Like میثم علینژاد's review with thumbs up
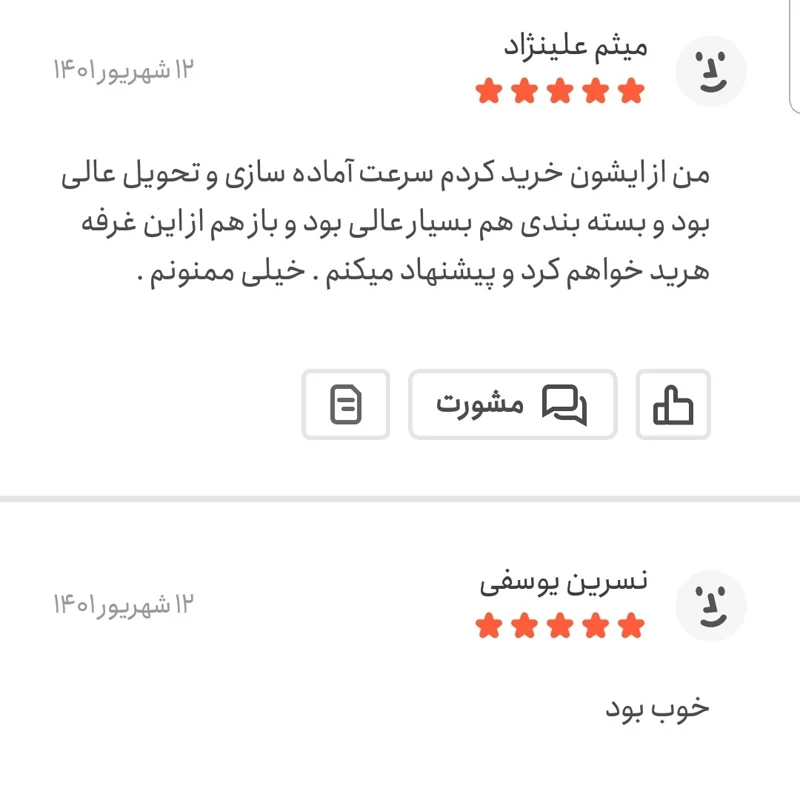The height and width of the screenshot is (800, 800). tap(673, 404)
